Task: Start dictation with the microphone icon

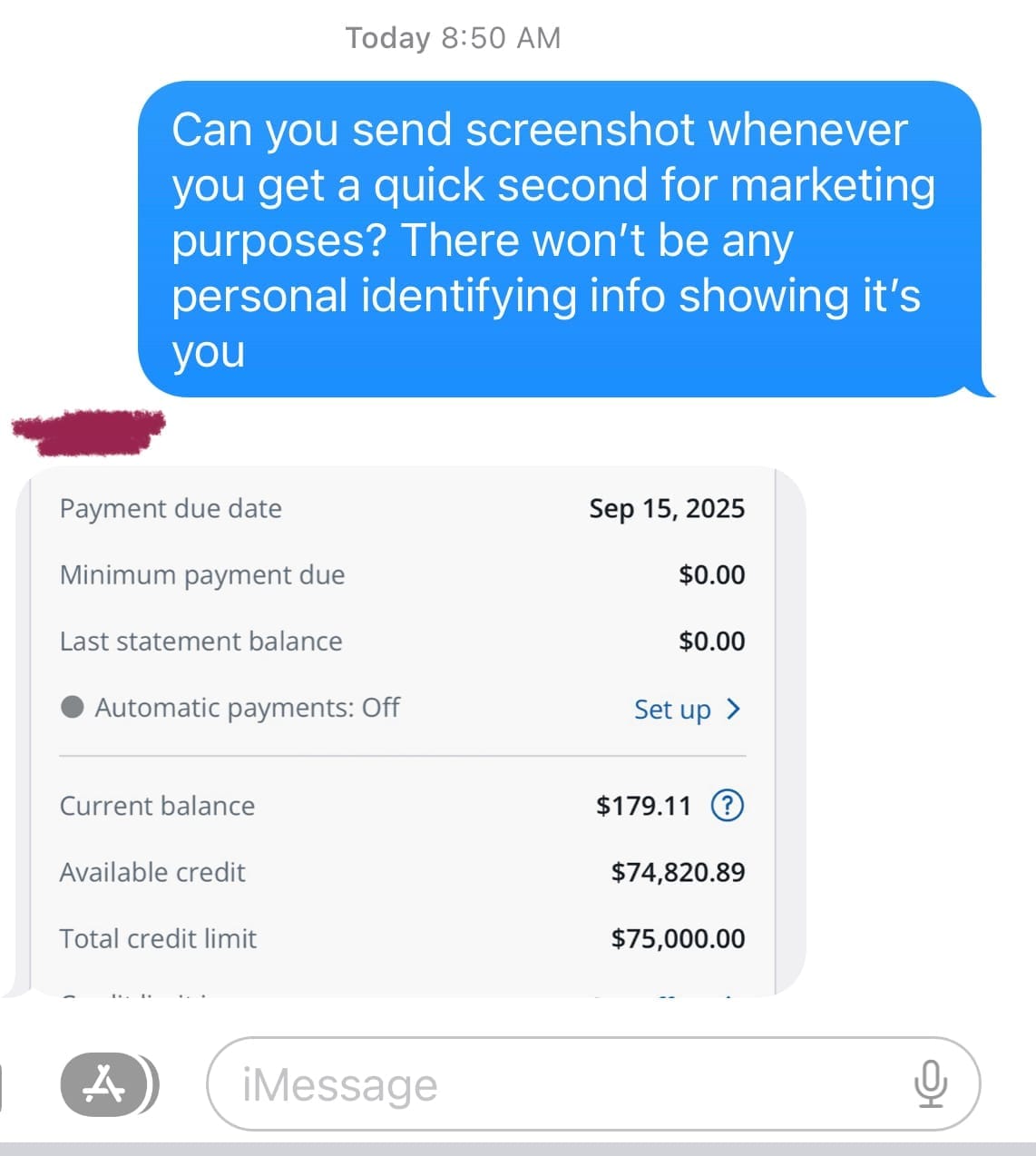Action: pos(930,1084)
